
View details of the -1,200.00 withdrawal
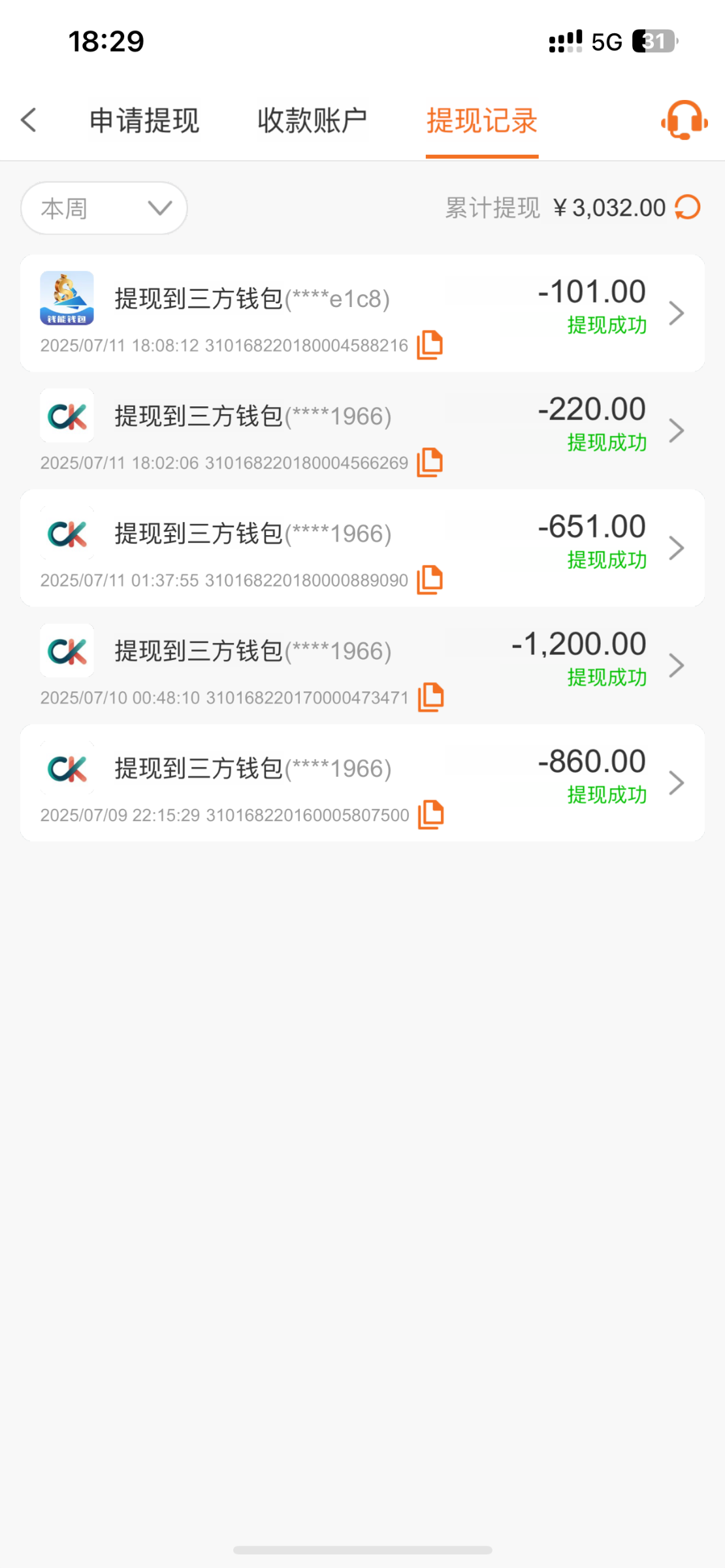coord(676,666)
